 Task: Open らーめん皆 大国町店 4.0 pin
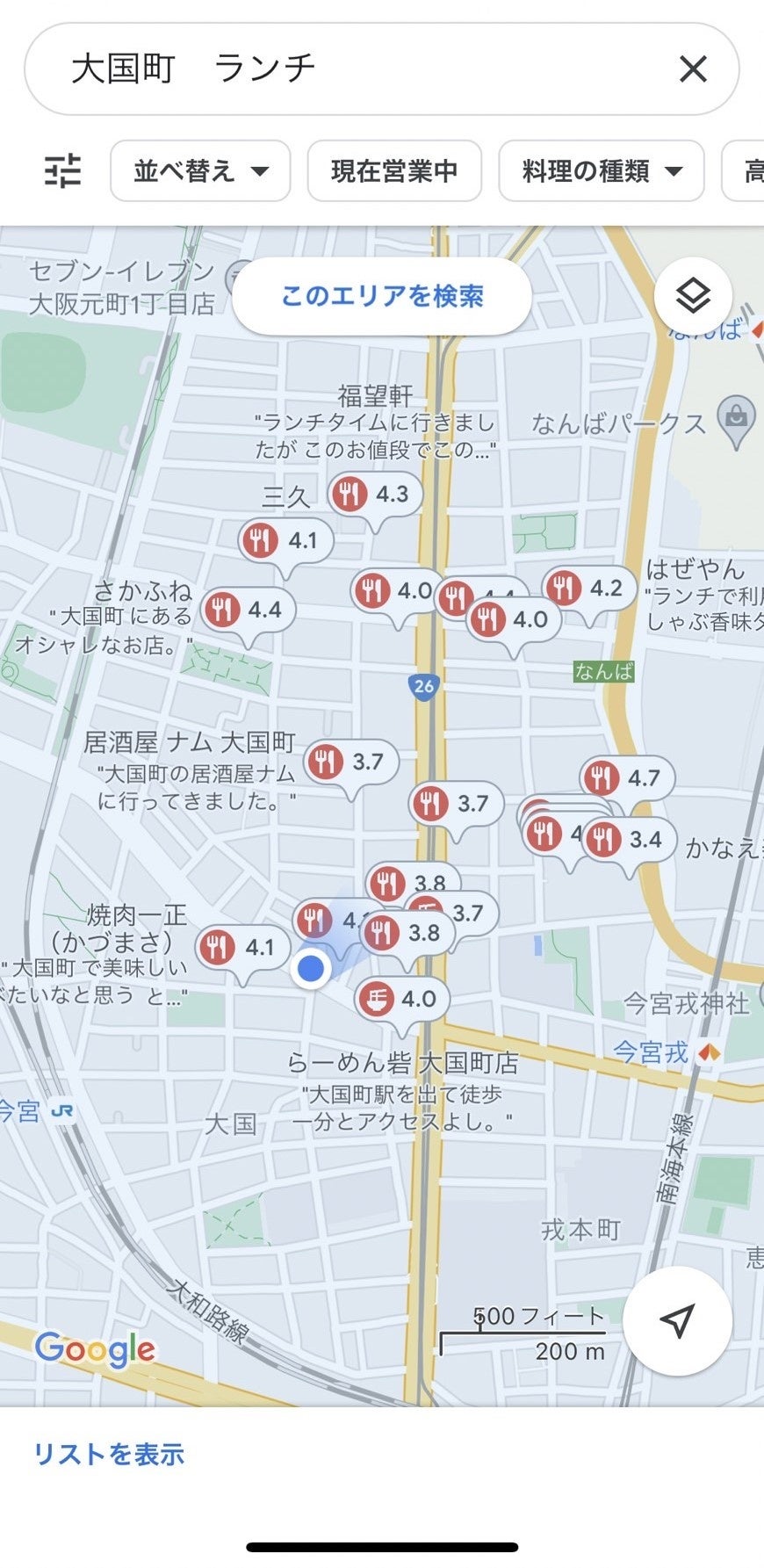coord(402,999)
